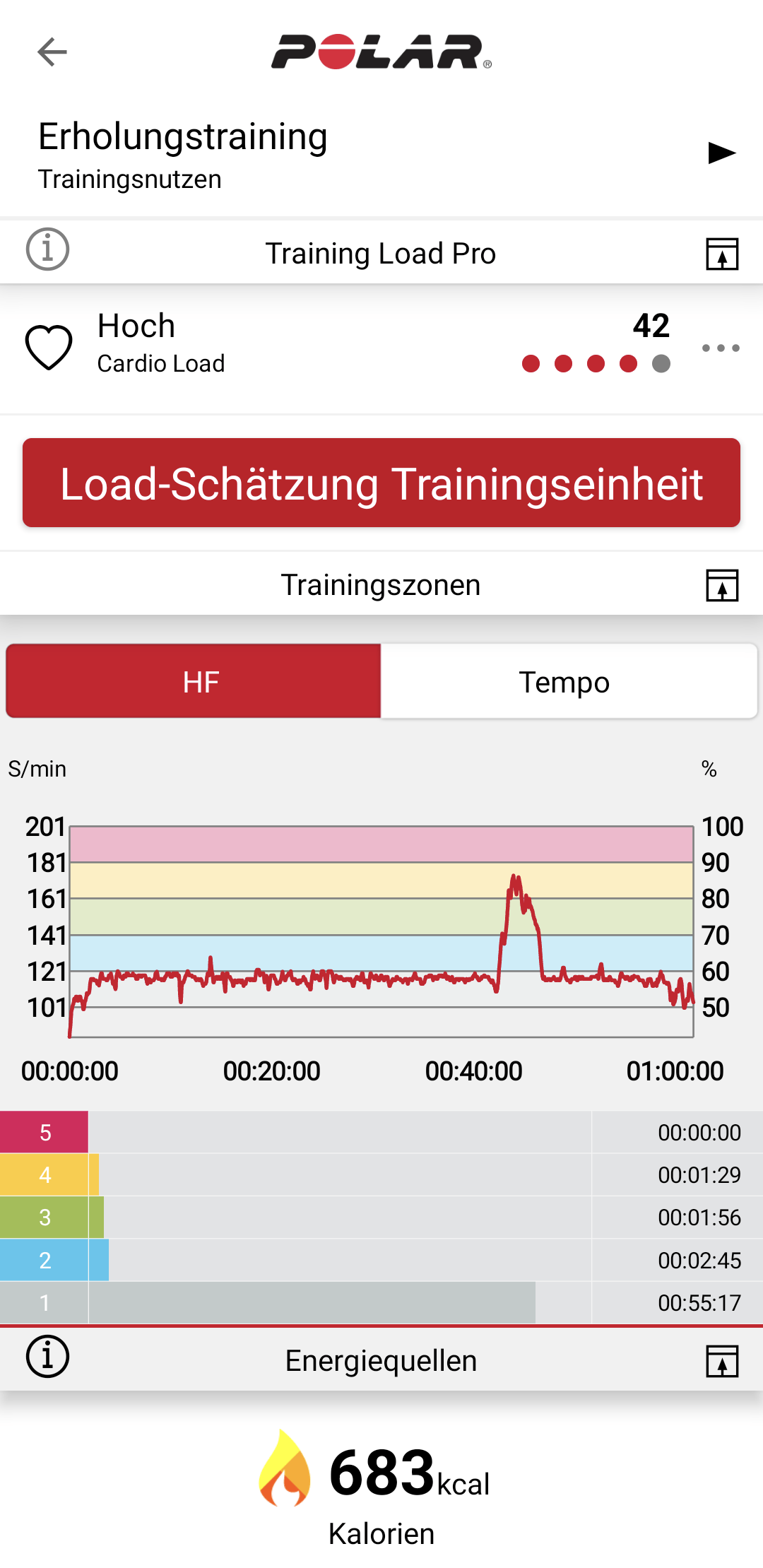
Task: Switch to the Tempo tab
Action: point(569,681)
